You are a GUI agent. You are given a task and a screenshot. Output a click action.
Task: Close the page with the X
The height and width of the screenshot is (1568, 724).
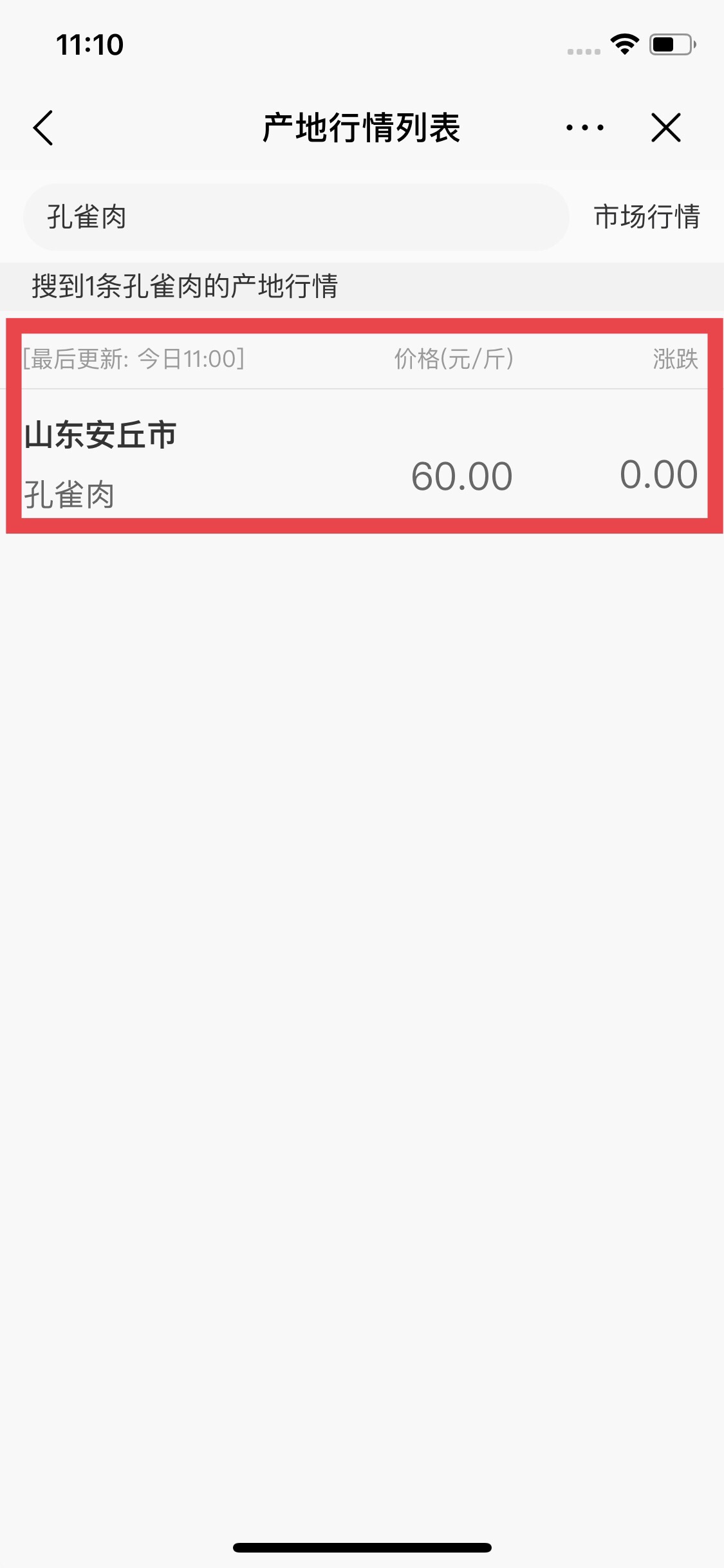[665, 127]
